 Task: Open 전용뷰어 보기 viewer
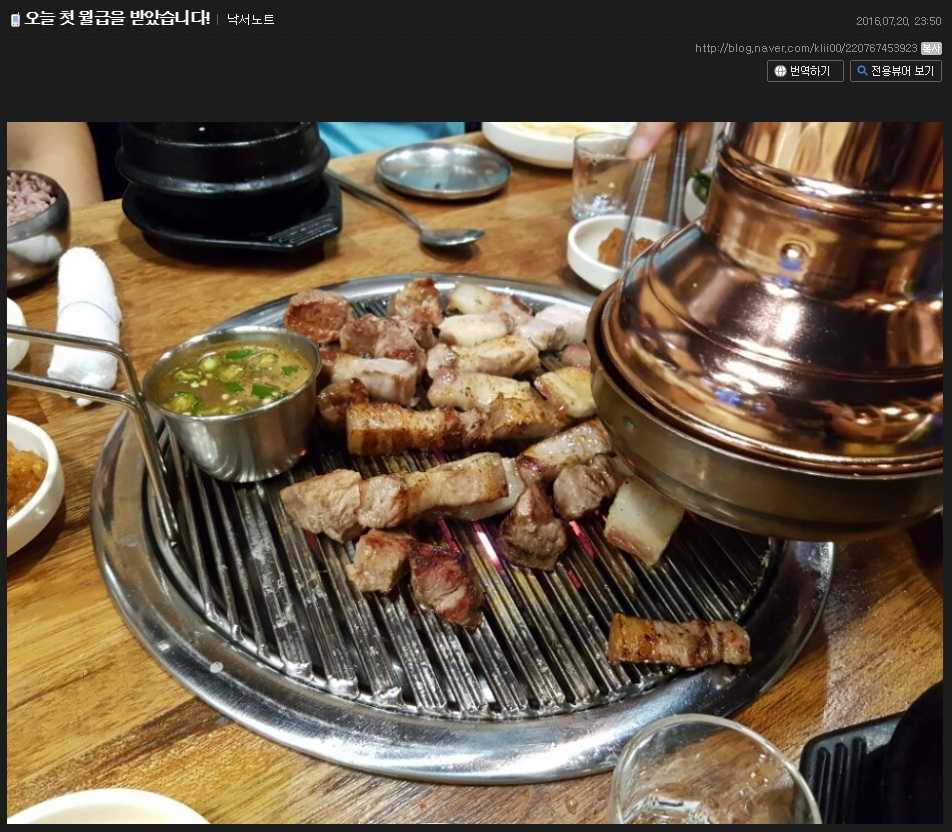(895, 71)
